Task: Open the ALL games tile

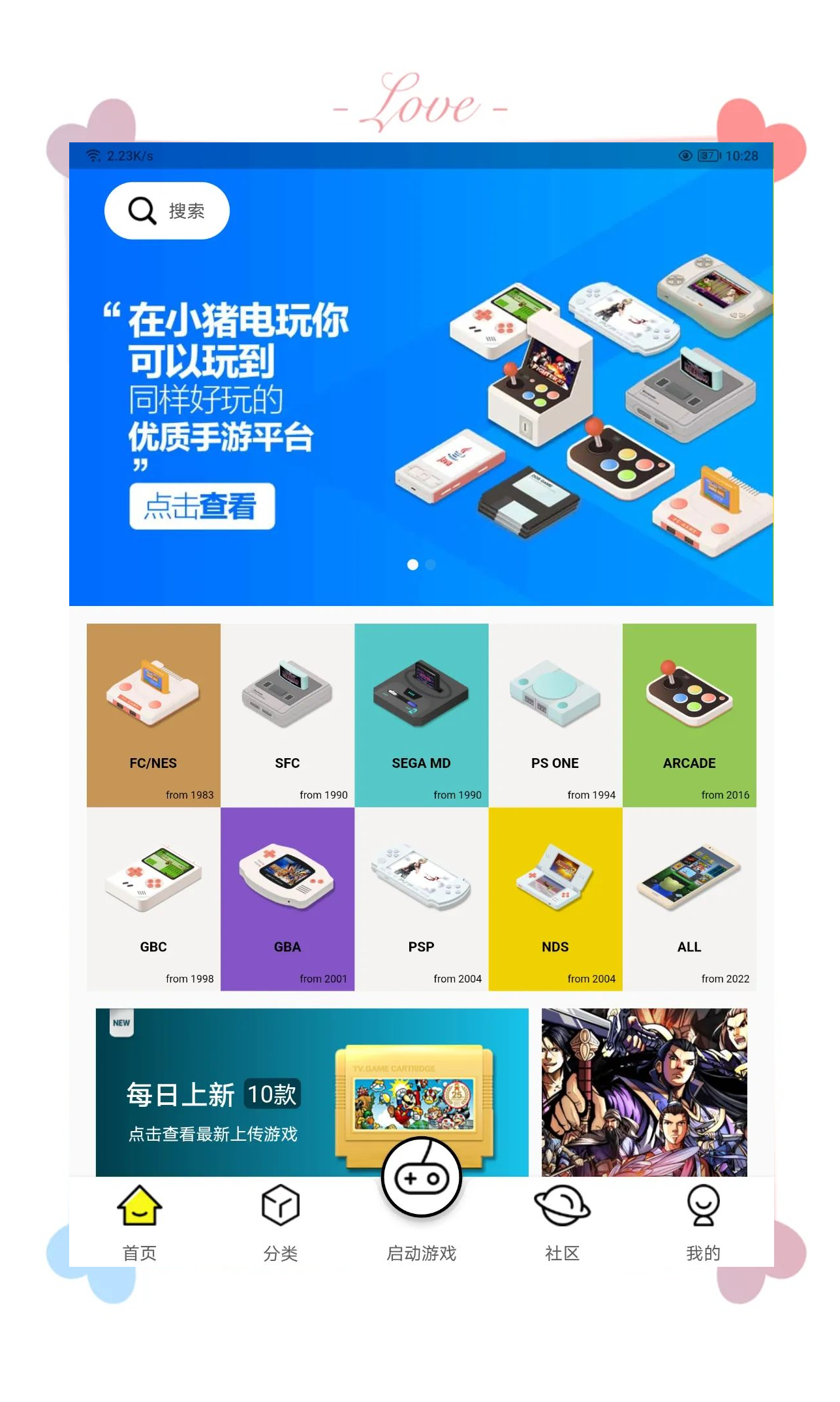Action: click(689, 899)
